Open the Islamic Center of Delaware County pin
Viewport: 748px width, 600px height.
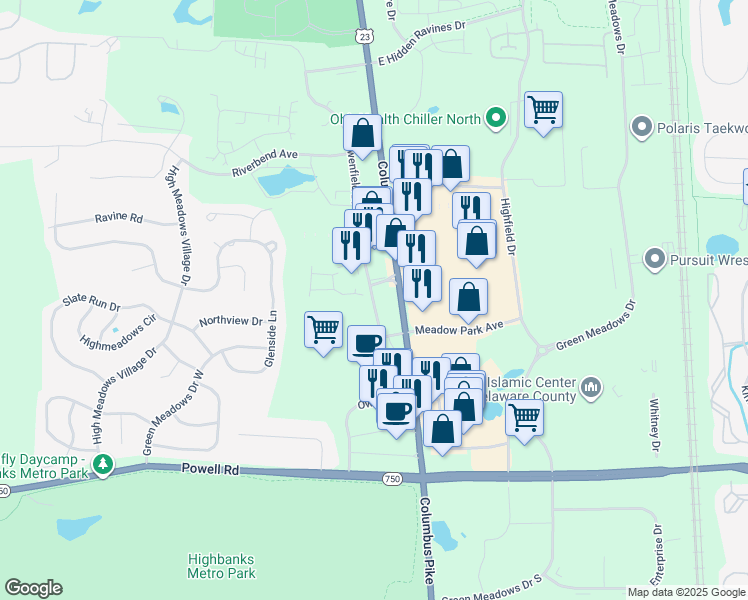click(591, 385)
